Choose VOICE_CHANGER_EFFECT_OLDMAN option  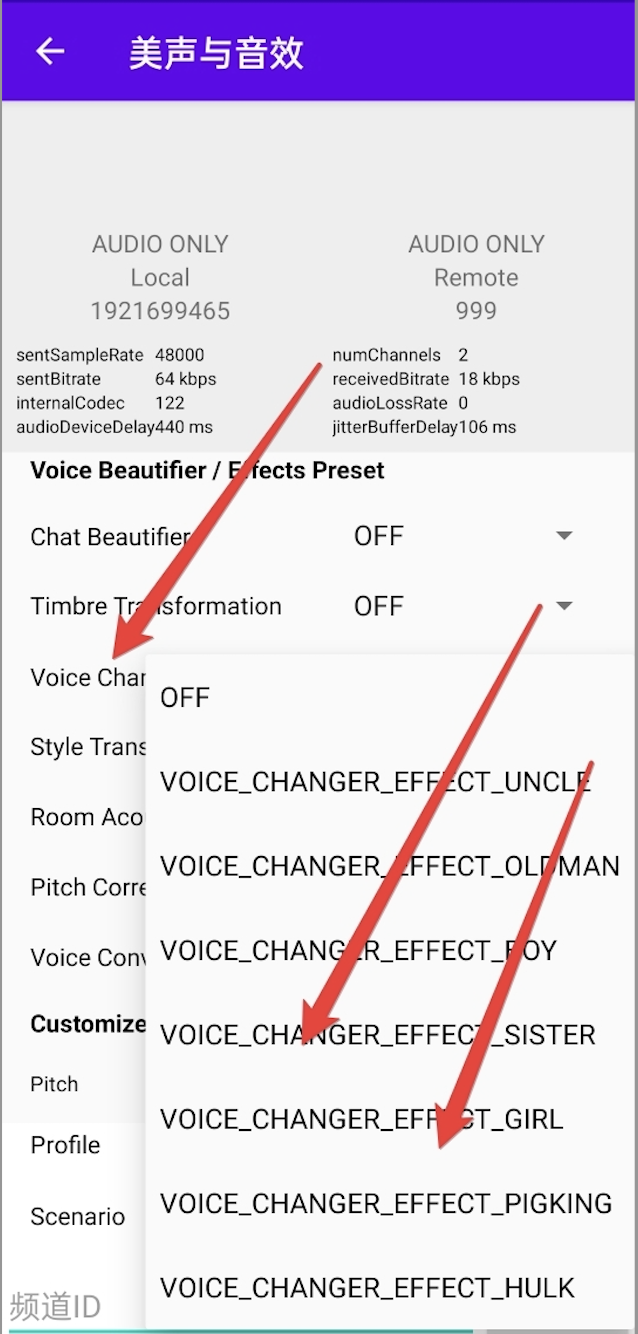(x=390, y=865)
